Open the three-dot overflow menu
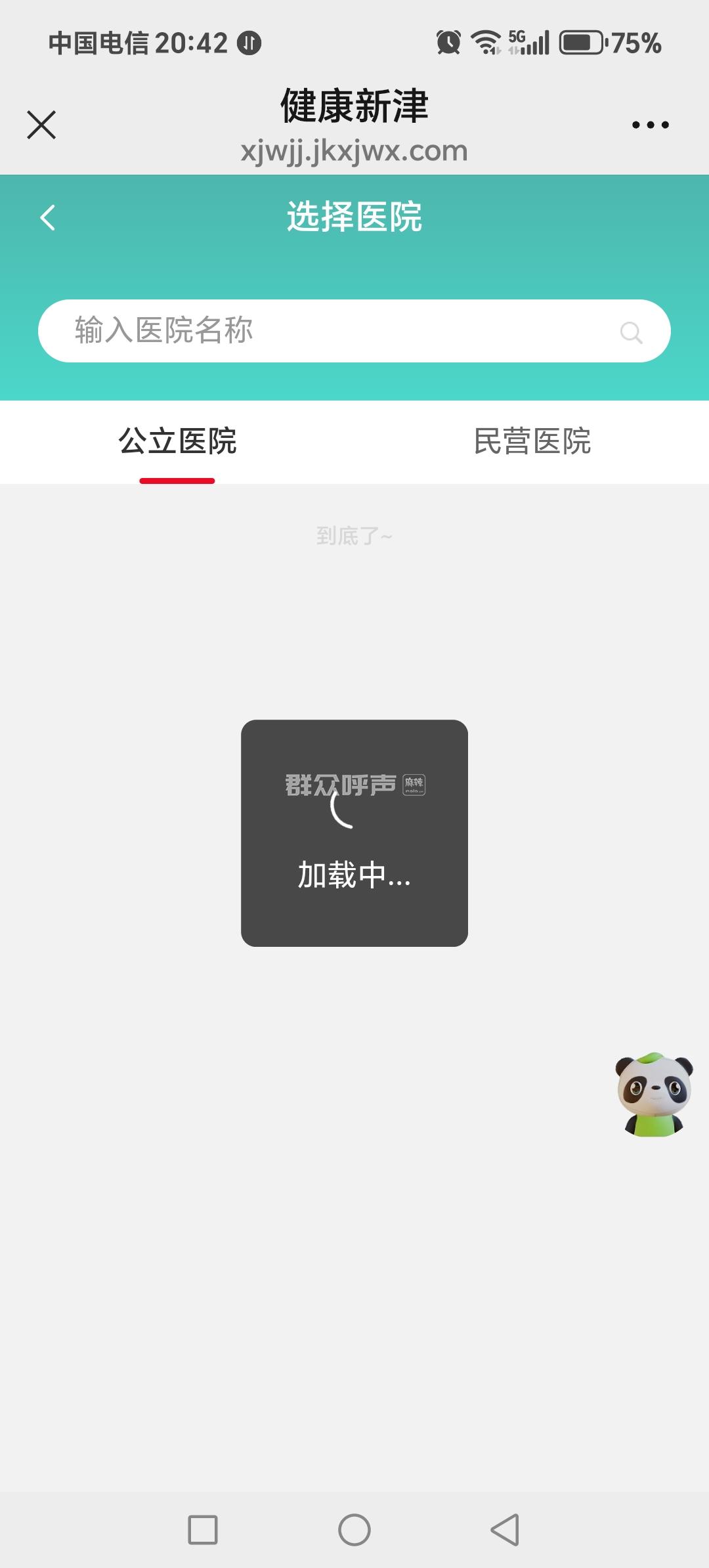Viewport: 709px width, 1568px height. point(650,125)
